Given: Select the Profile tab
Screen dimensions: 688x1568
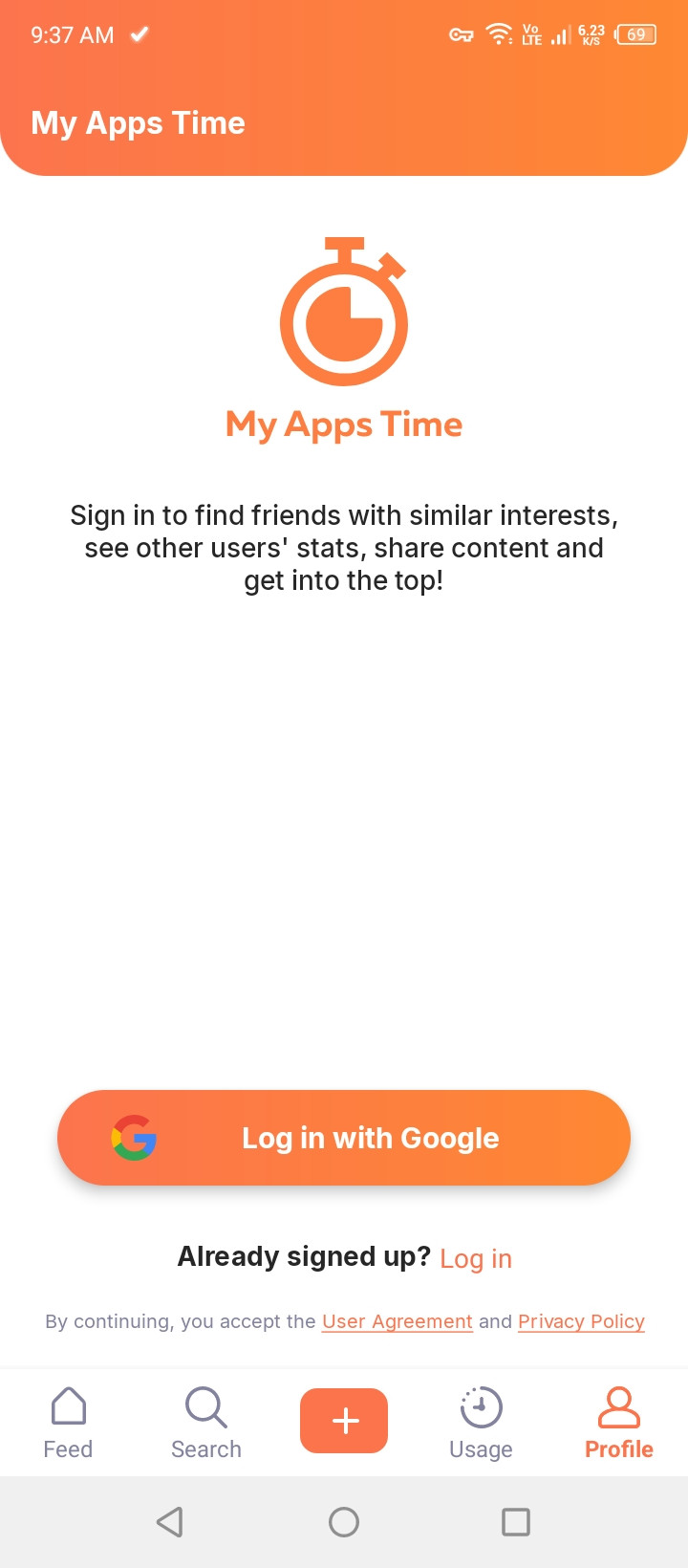Looking at the screenshot, I should (618, 1423).
